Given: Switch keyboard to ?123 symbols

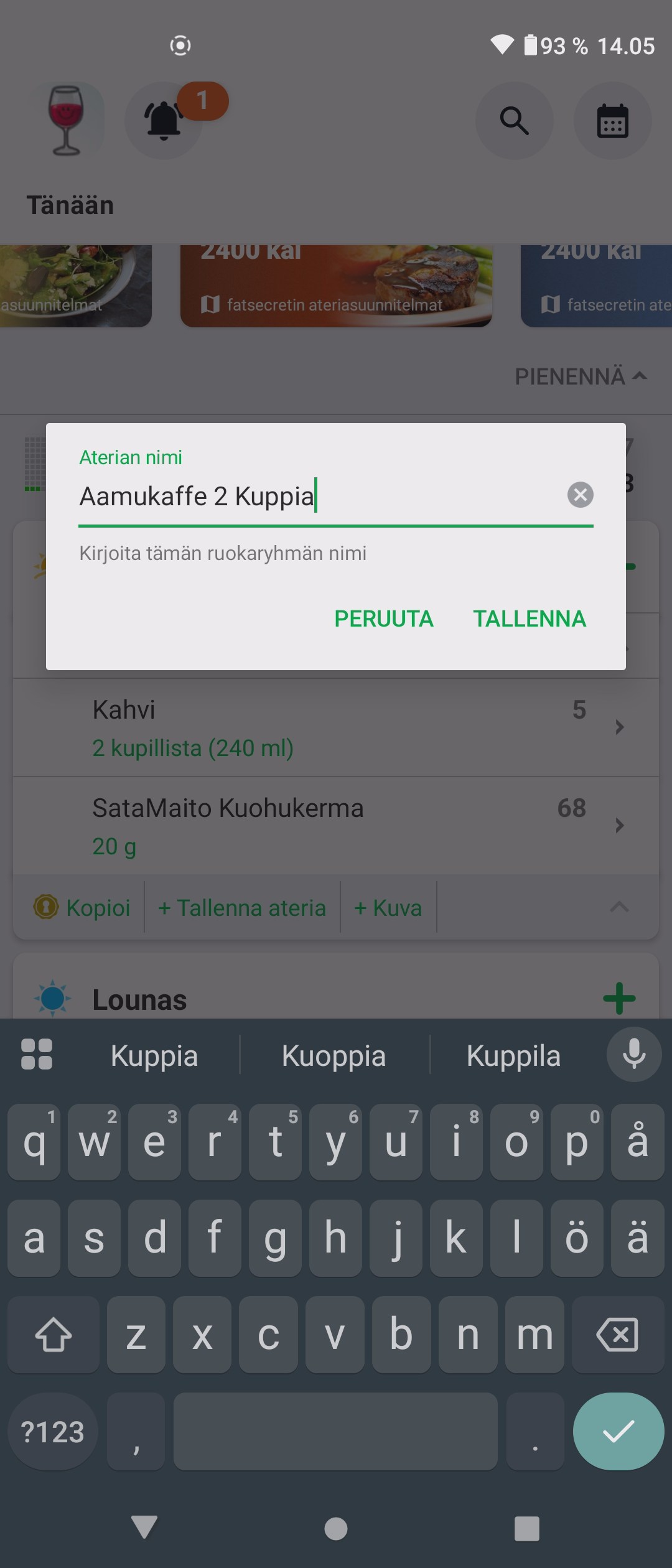Looking at the screenshot, I should [x=53, y=1432].
